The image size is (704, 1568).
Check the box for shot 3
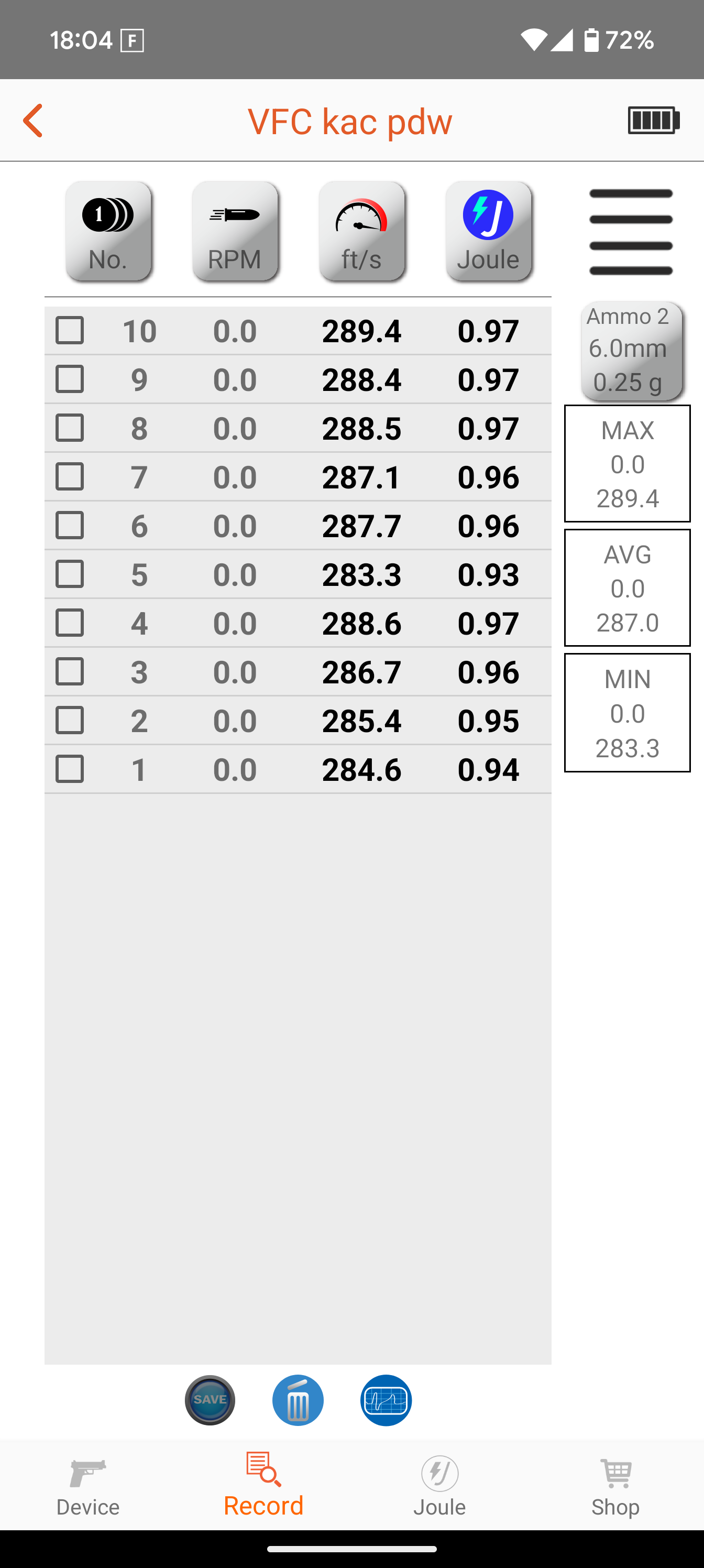[x=70, y=671]
